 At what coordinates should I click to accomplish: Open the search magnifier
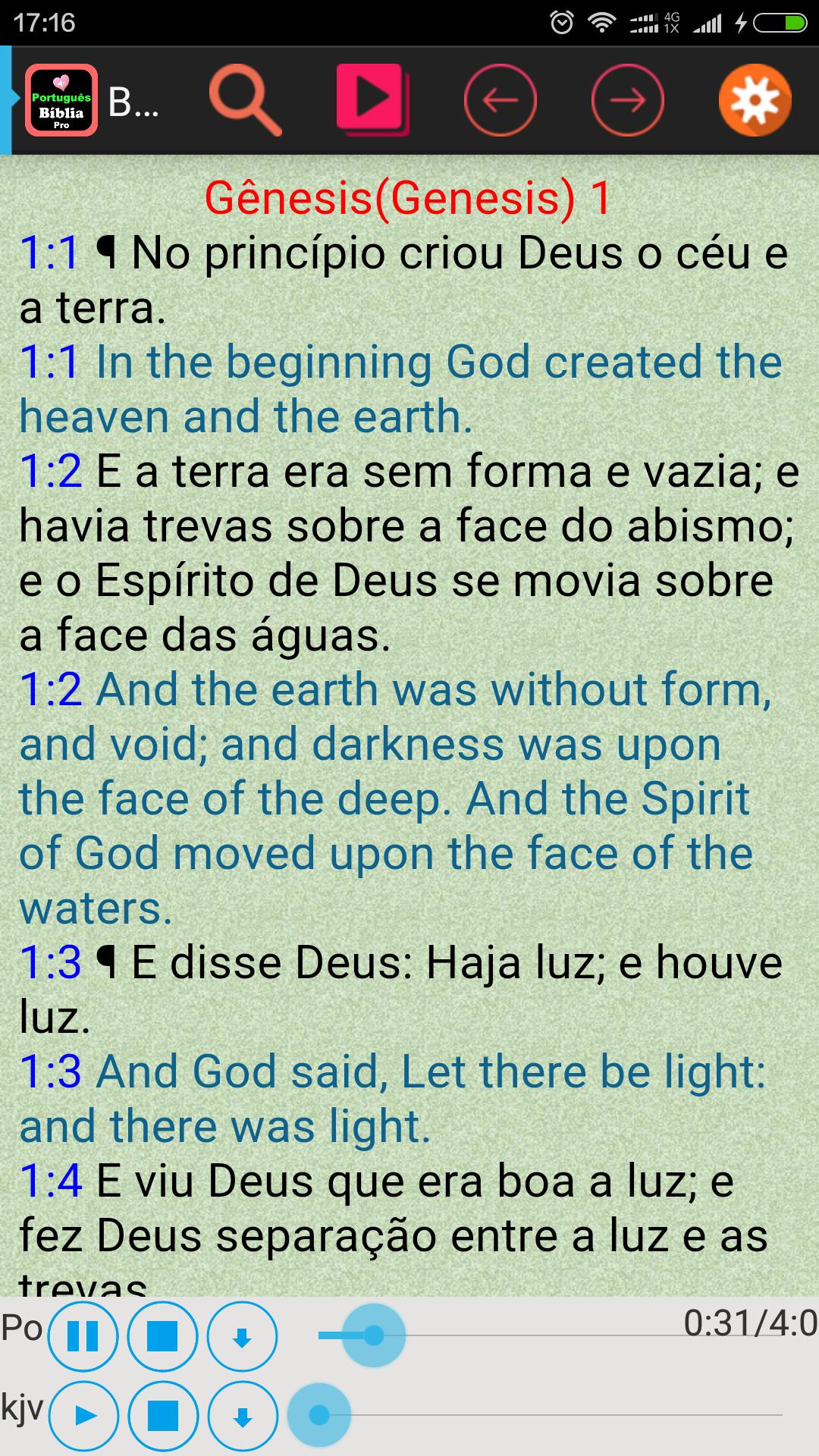coord(244,101)
